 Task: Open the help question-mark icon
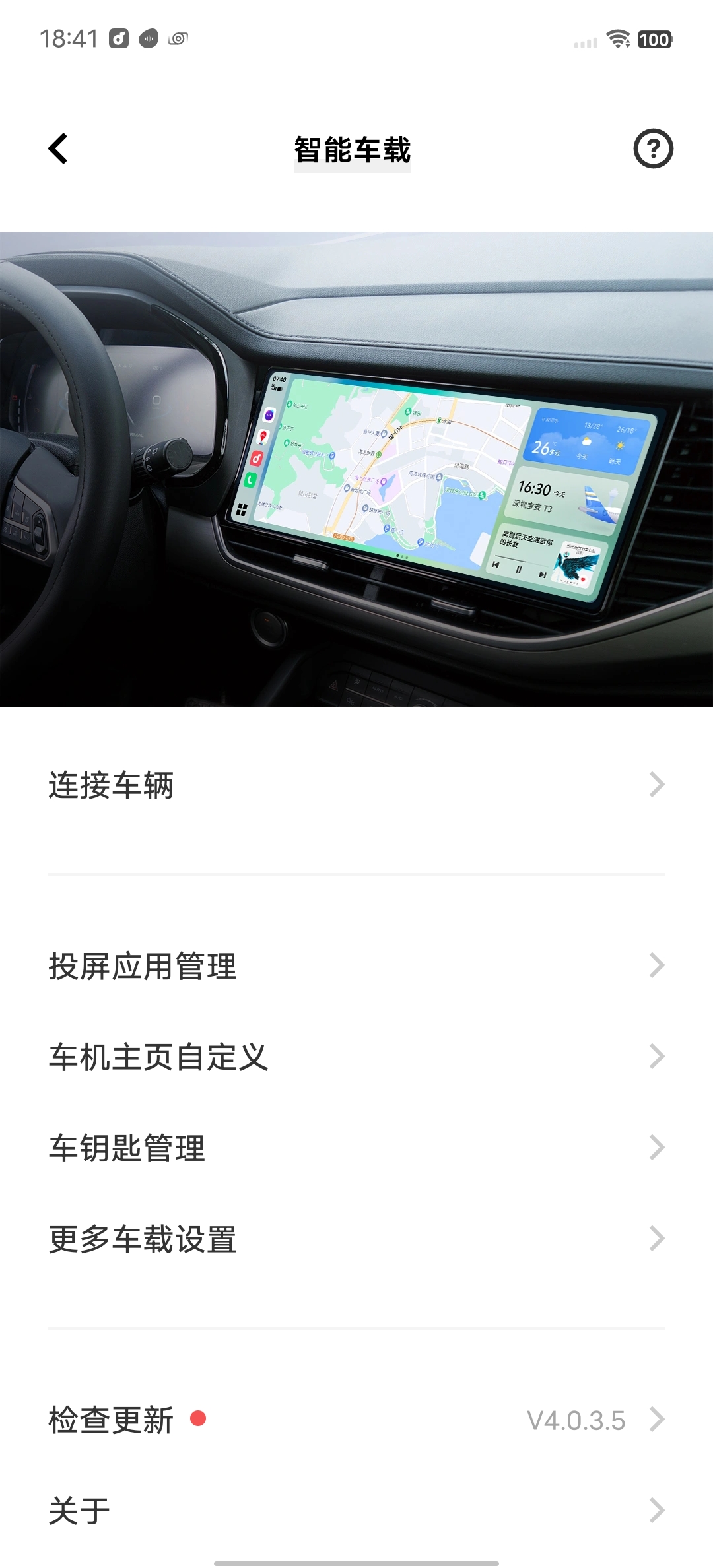tap(653, 148)
